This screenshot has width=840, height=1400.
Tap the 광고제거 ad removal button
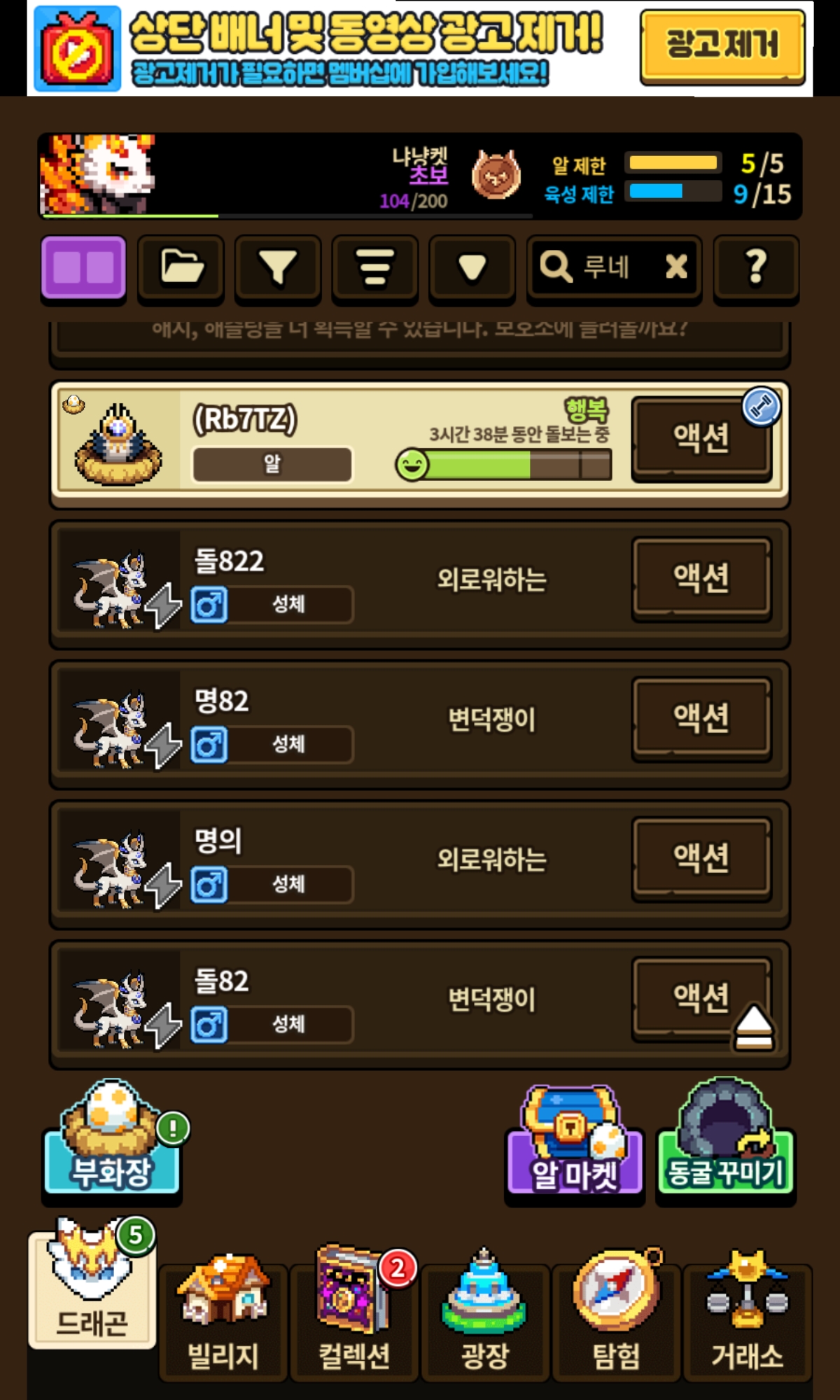click(722, 45)
